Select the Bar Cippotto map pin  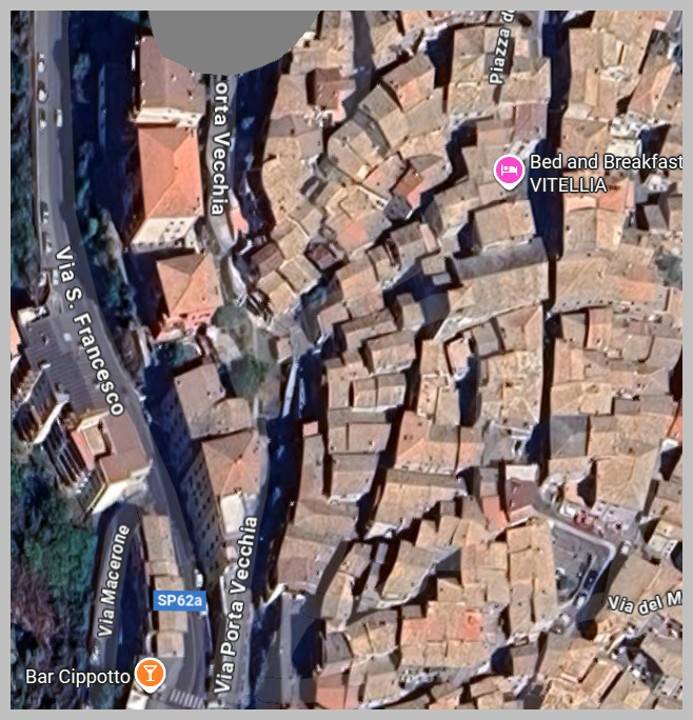click(149, 674)
